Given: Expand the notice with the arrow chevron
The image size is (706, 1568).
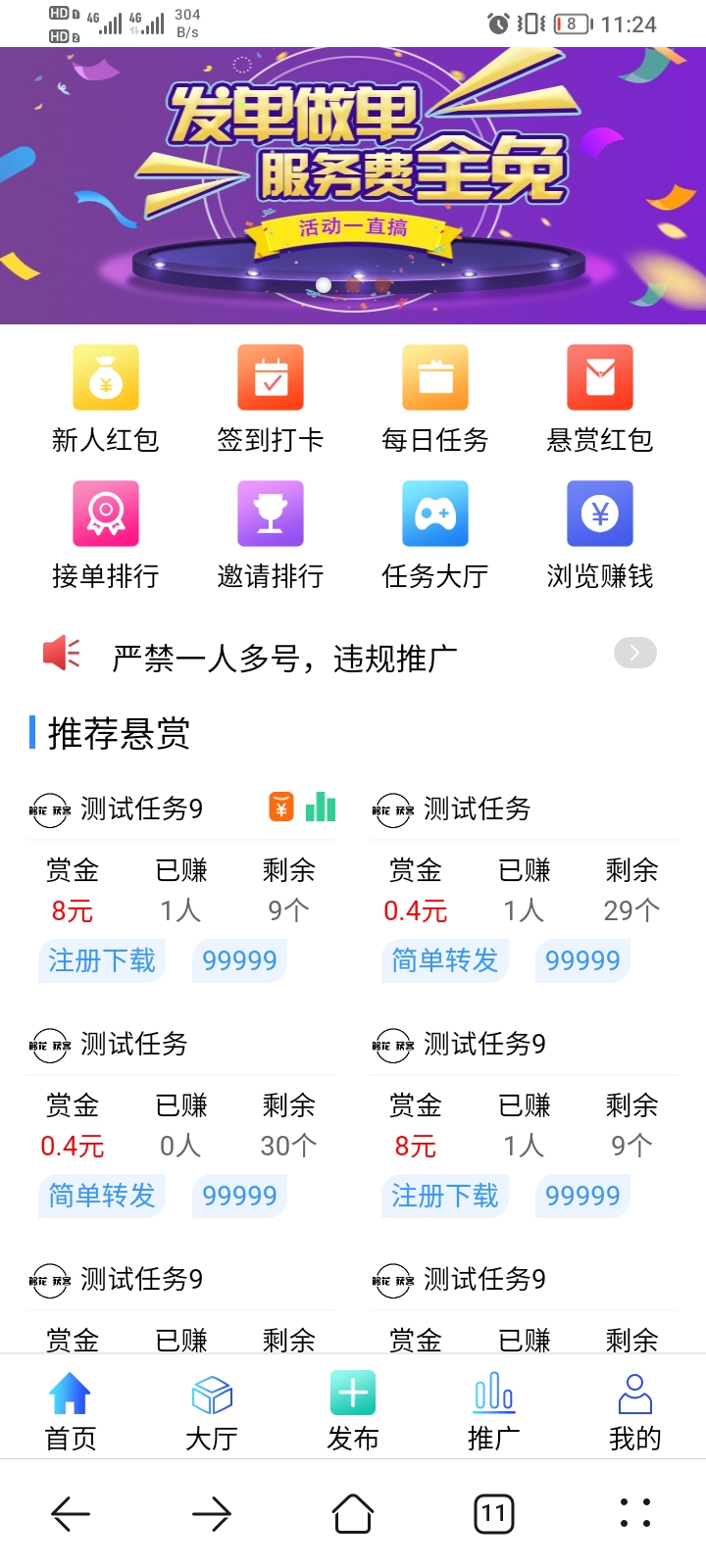Looking at the screenshot, I should 634,653.
